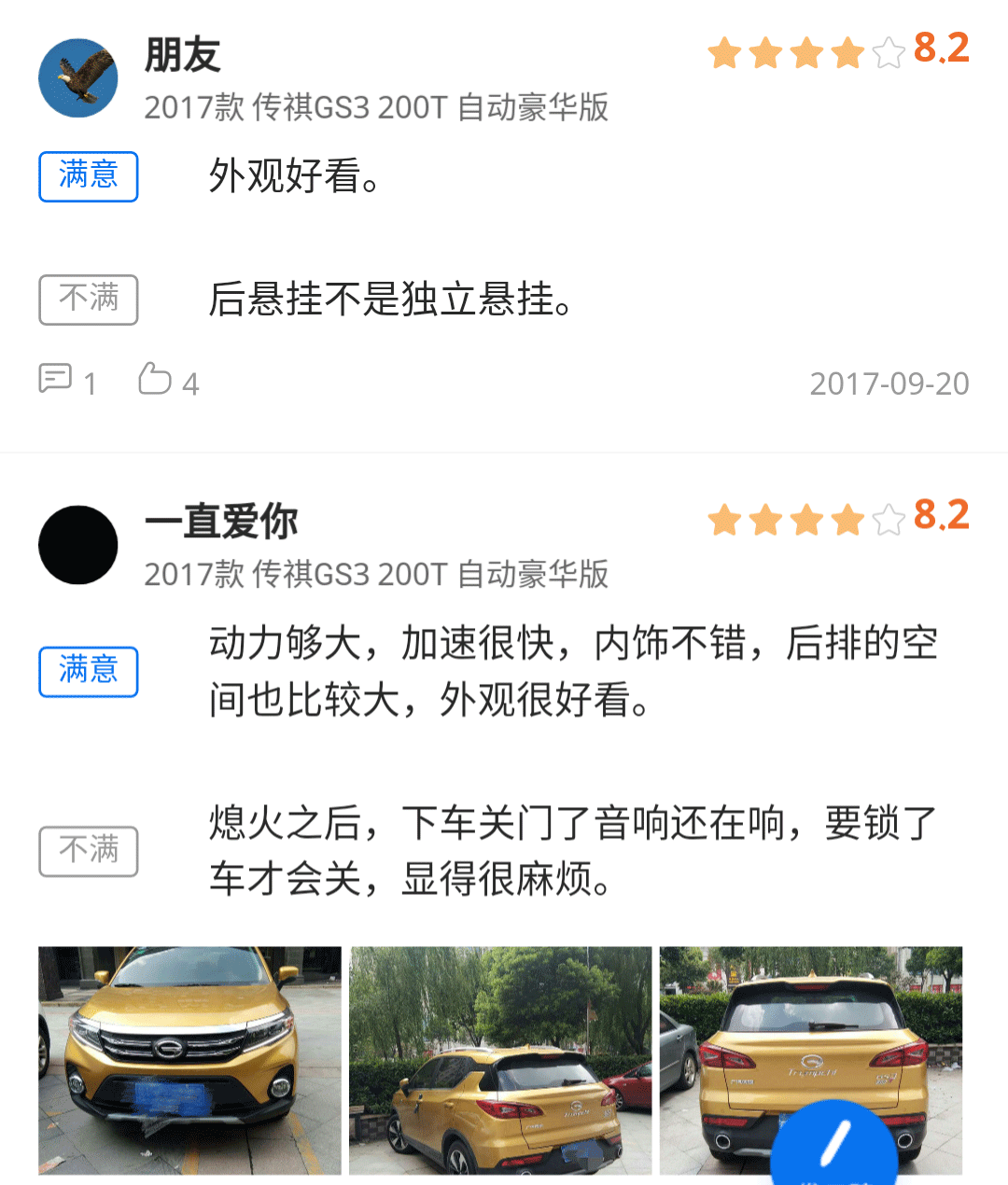This screenshot has height=1185, width=1008.
Task: Open 朋友's eagle profile avatar
Action: point(78,78)
